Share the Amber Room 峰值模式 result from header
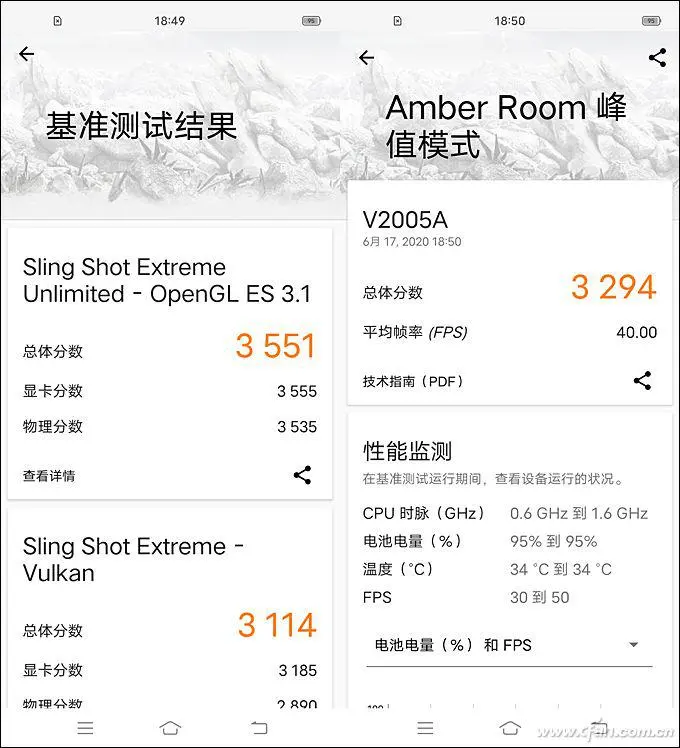 point(657,58)
